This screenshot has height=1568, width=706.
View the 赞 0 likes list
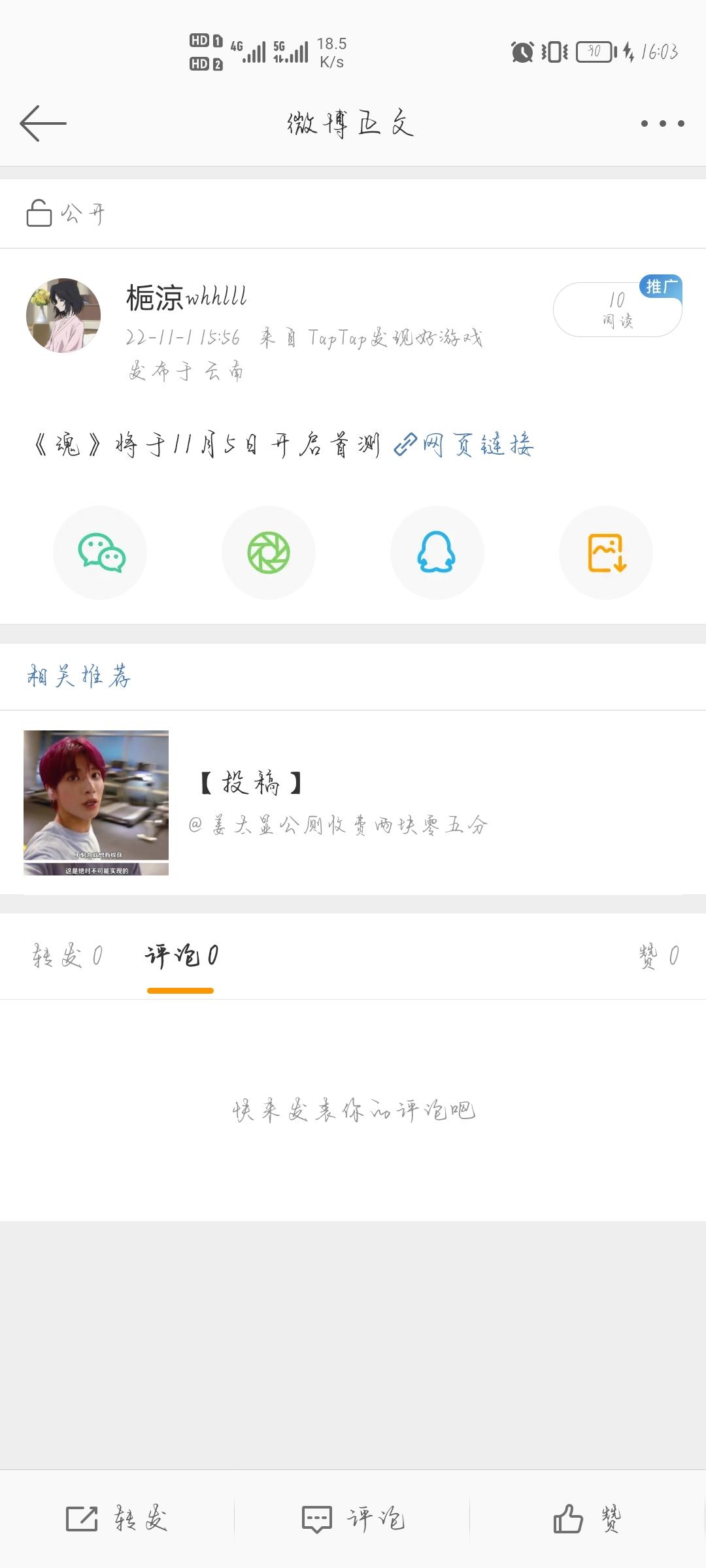(658, 956)
